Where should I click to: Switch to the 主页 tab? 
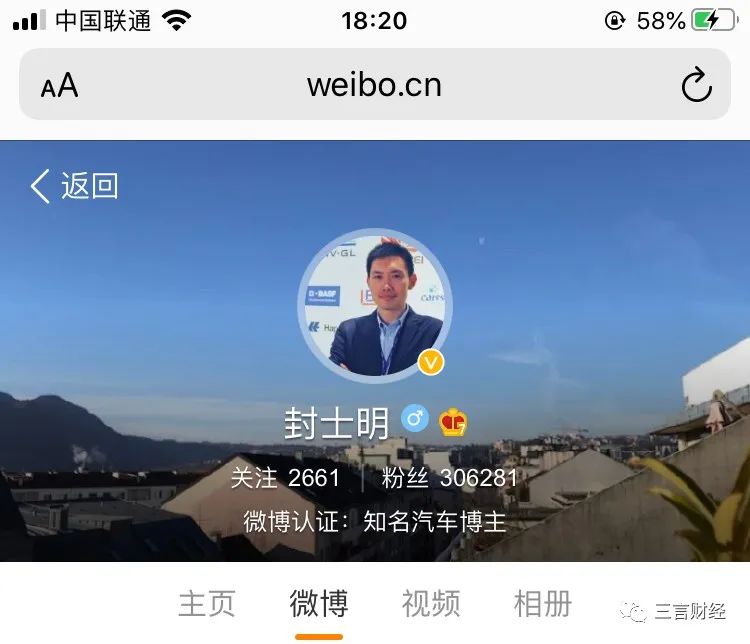[x=207, y=604]
